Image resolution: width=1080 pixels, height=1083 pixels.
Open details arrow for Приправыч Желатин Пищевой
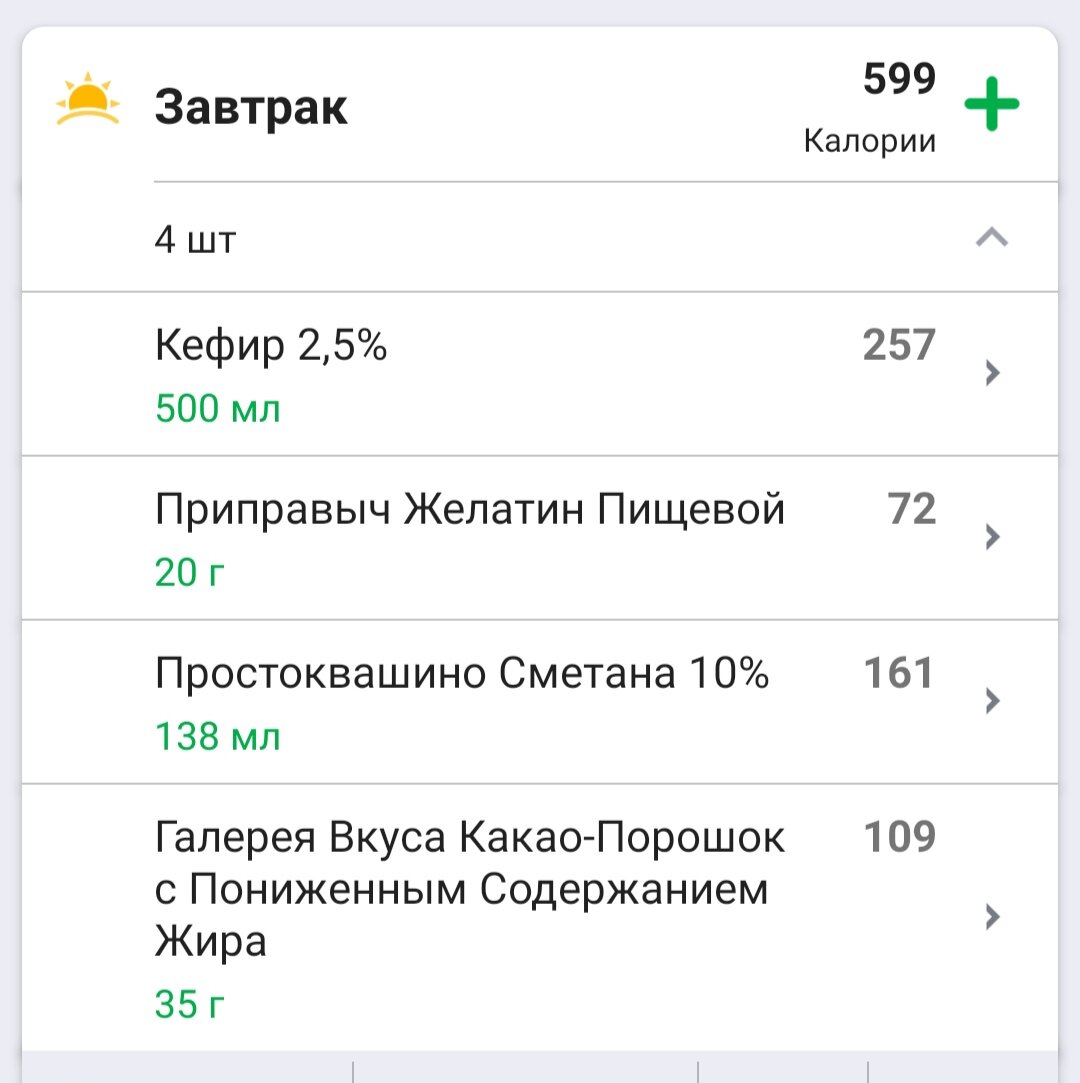[990, 537]
